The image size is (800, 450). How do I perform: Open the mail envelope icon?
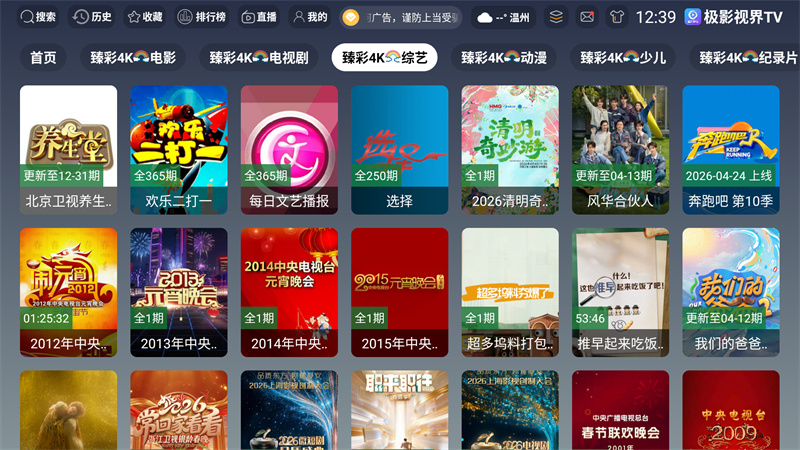coord(587,17)
